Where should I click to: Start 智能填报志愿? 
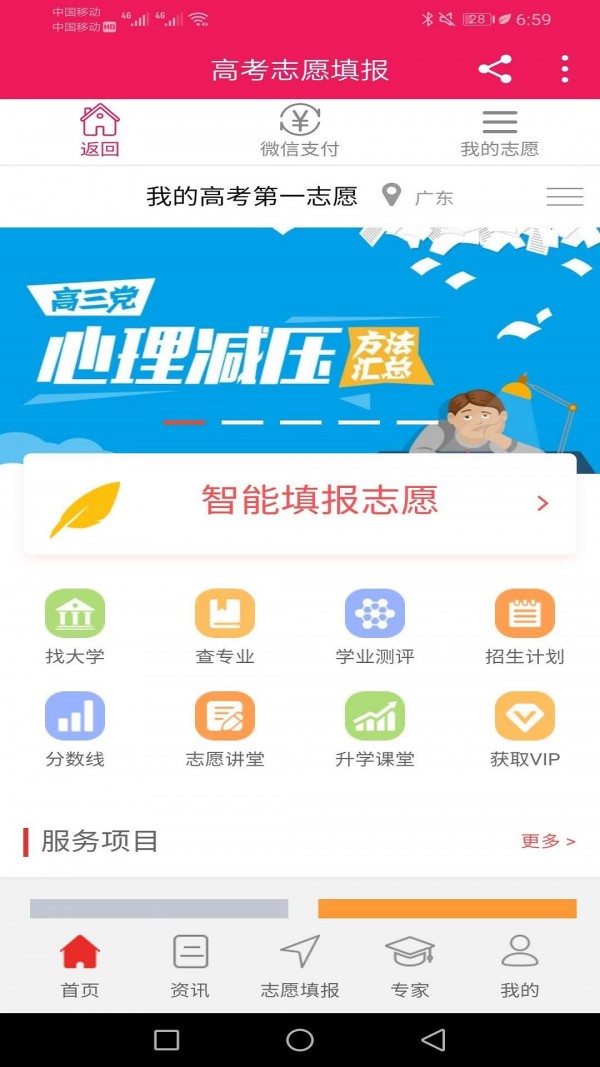(300, 503)
